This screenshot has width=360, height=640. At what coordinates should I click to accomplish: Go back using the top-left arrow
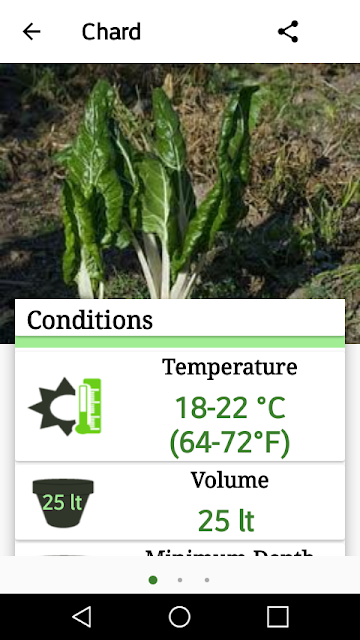point(31,32)
